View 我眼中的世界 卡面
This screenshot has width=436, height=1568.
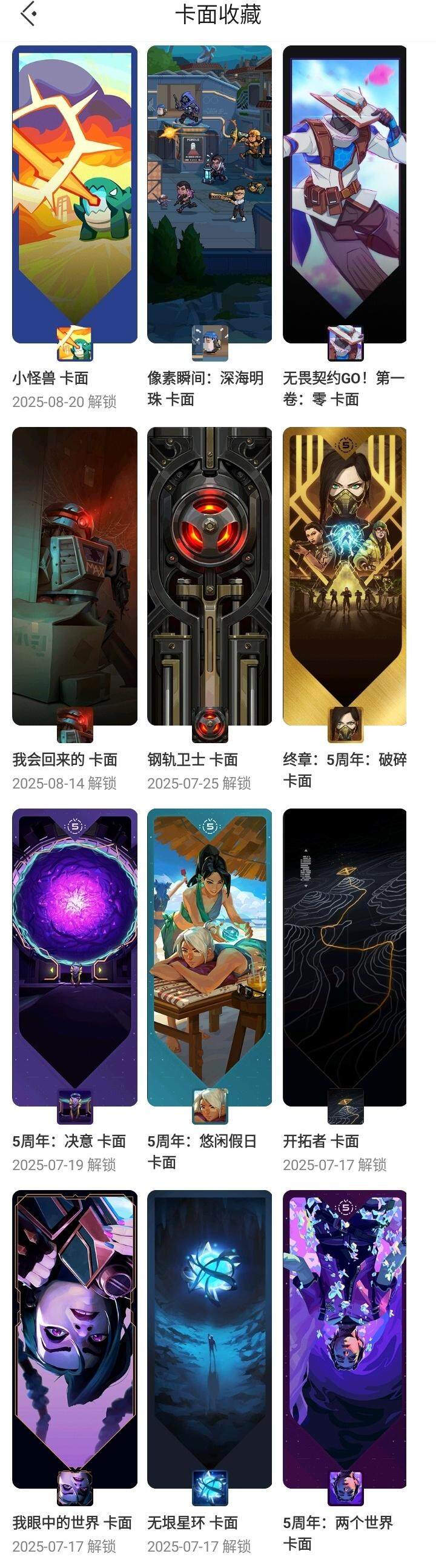[74, 1338]
